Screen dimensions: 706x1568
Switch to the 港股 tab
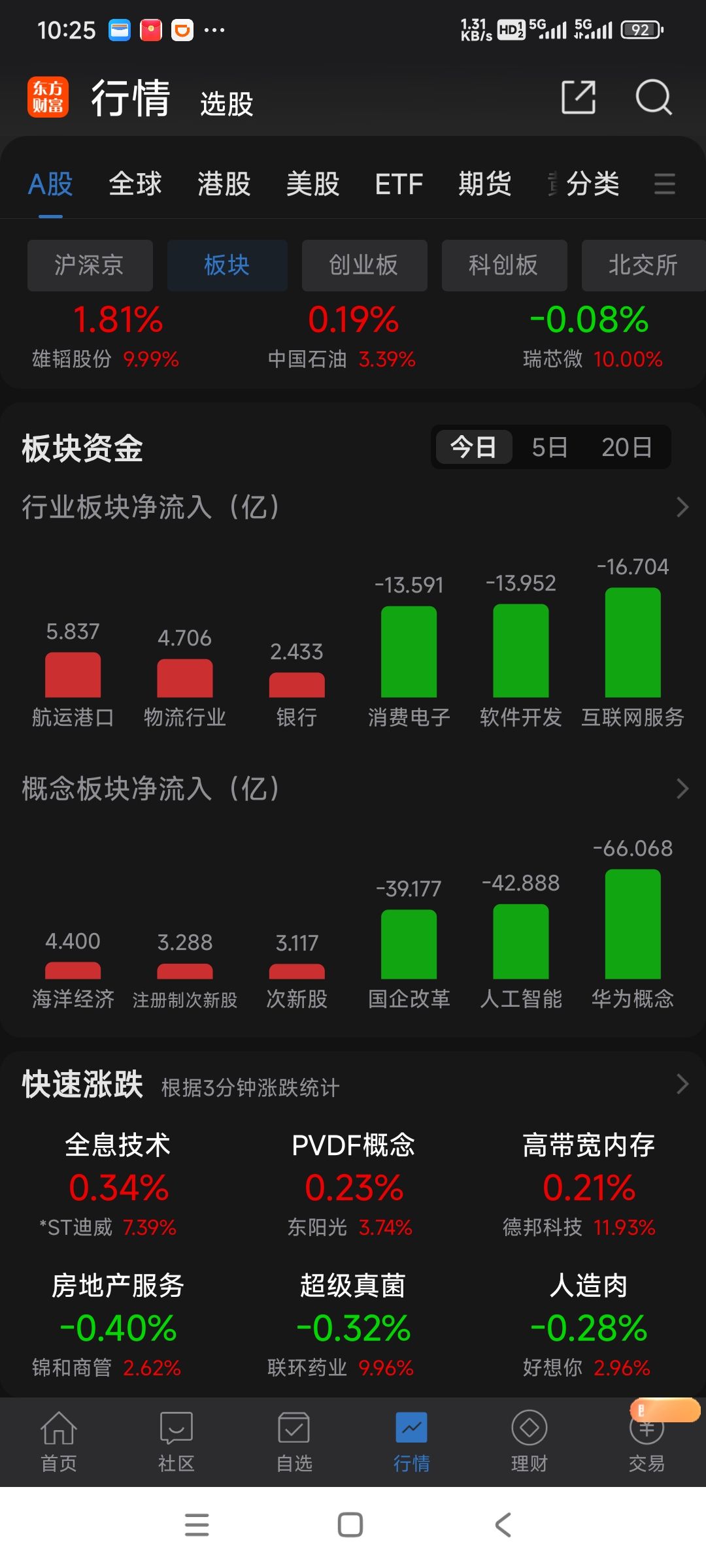[x=223, y=184]
